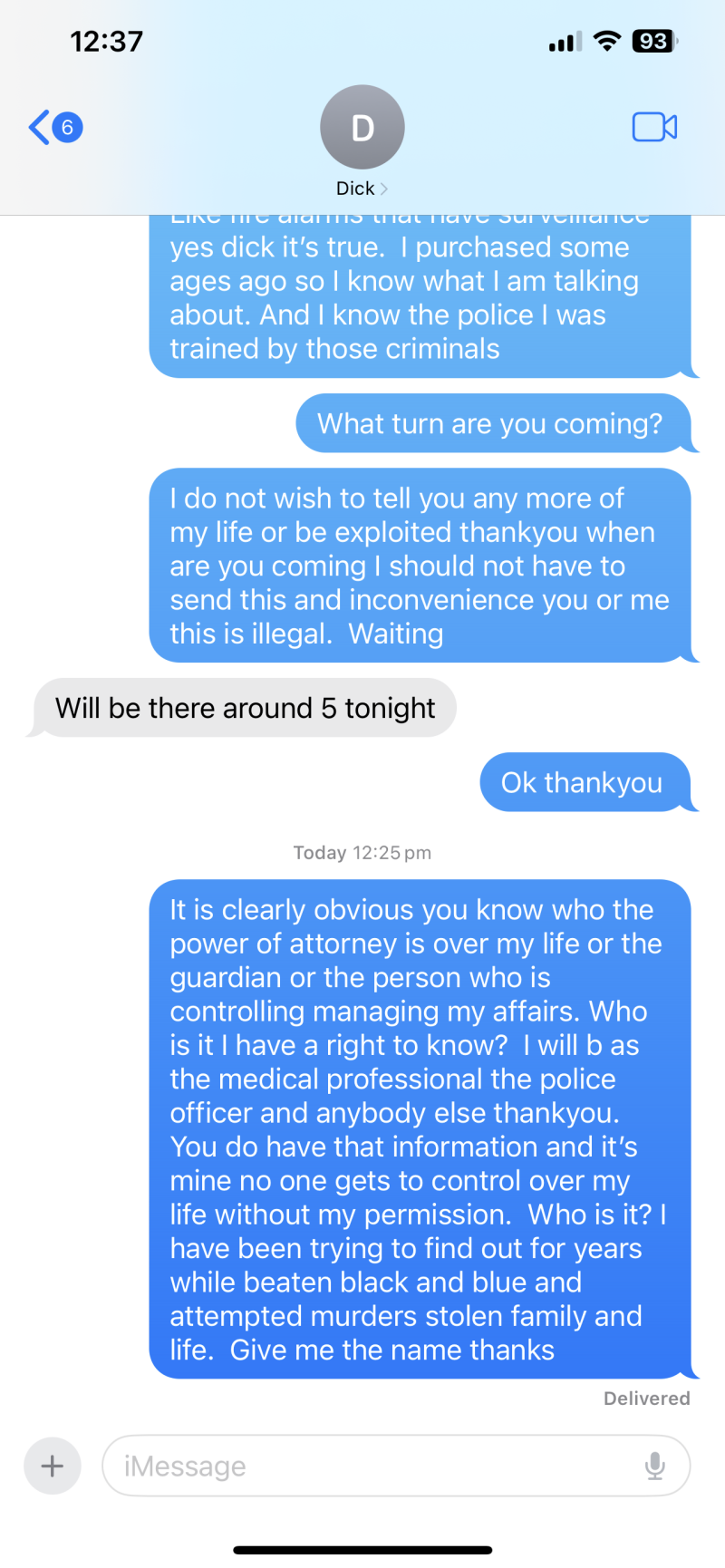Open the plus attachments menu

[53, 1466]
